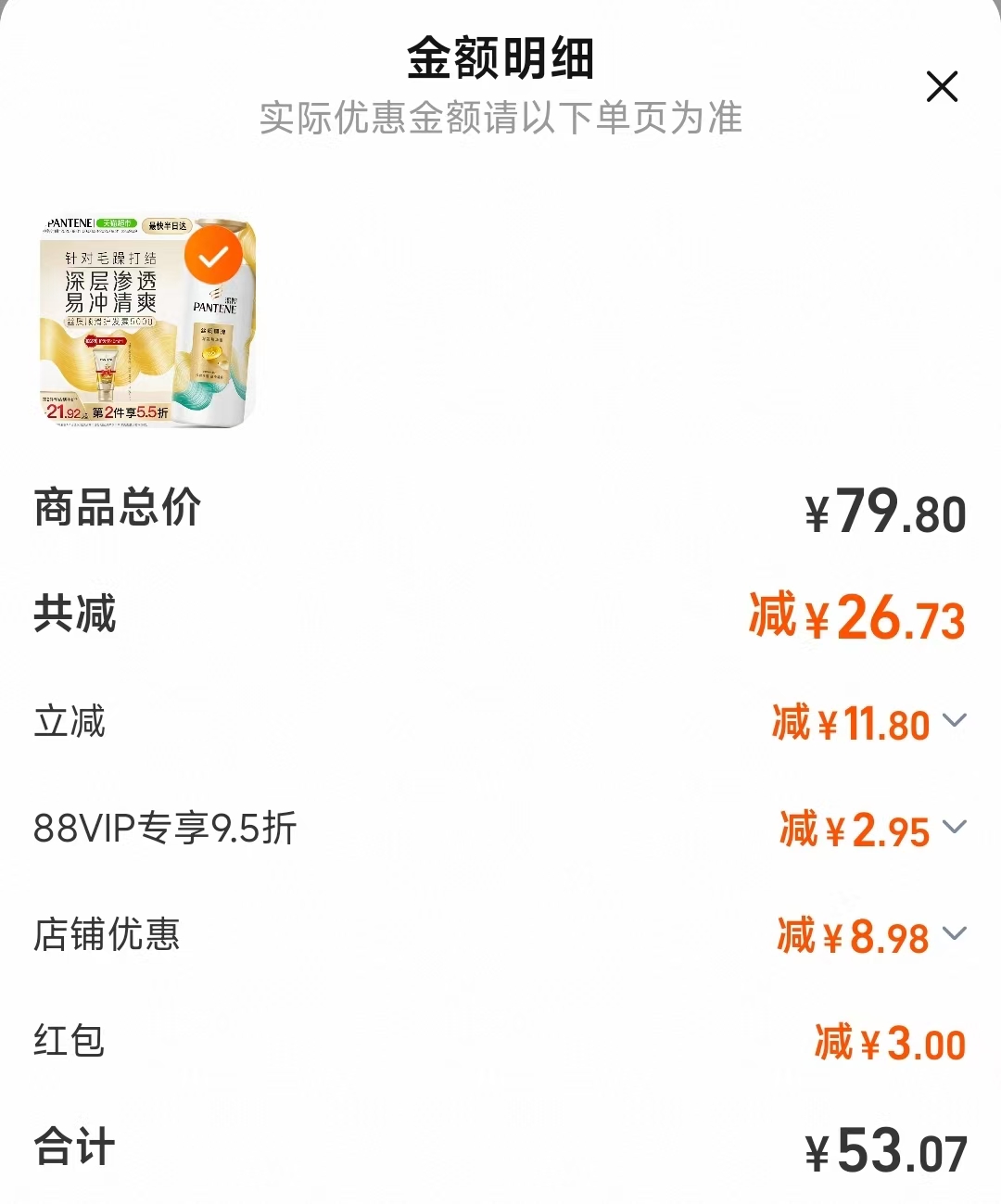This screenshot has height=1204, width=1001.
Task: Click the 店铺优惠 row label
Action: pyautogui.click(x=105, y=936)
